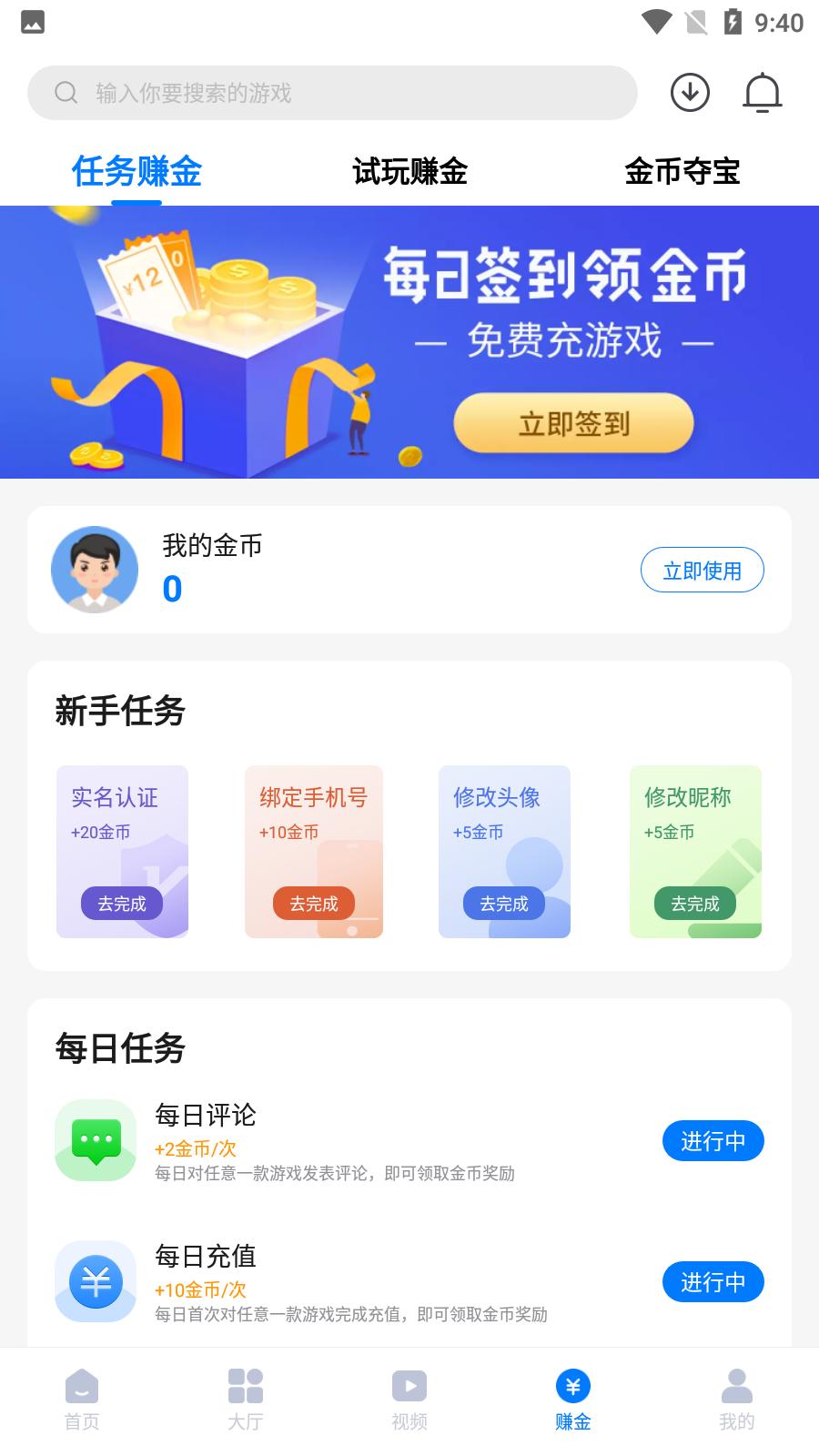Open the notifications bell
Image resolution: width=819 pixels, height=1456 pixels.
click(x=763, y=93)
